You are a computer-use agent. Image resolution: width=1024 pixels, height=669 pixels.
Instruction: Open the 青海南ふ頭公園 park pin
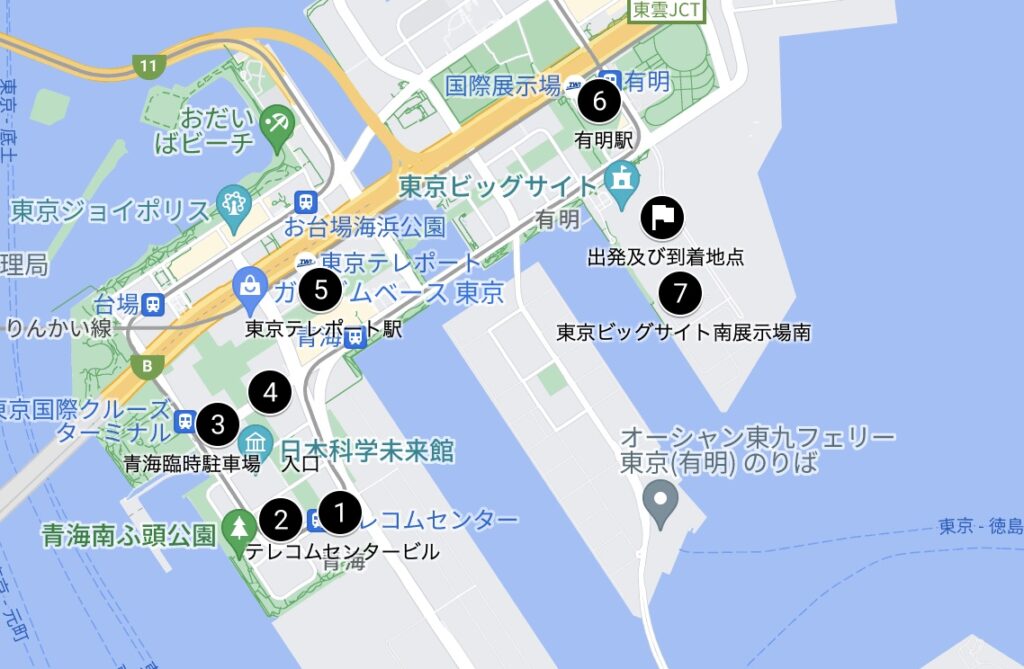239,525
